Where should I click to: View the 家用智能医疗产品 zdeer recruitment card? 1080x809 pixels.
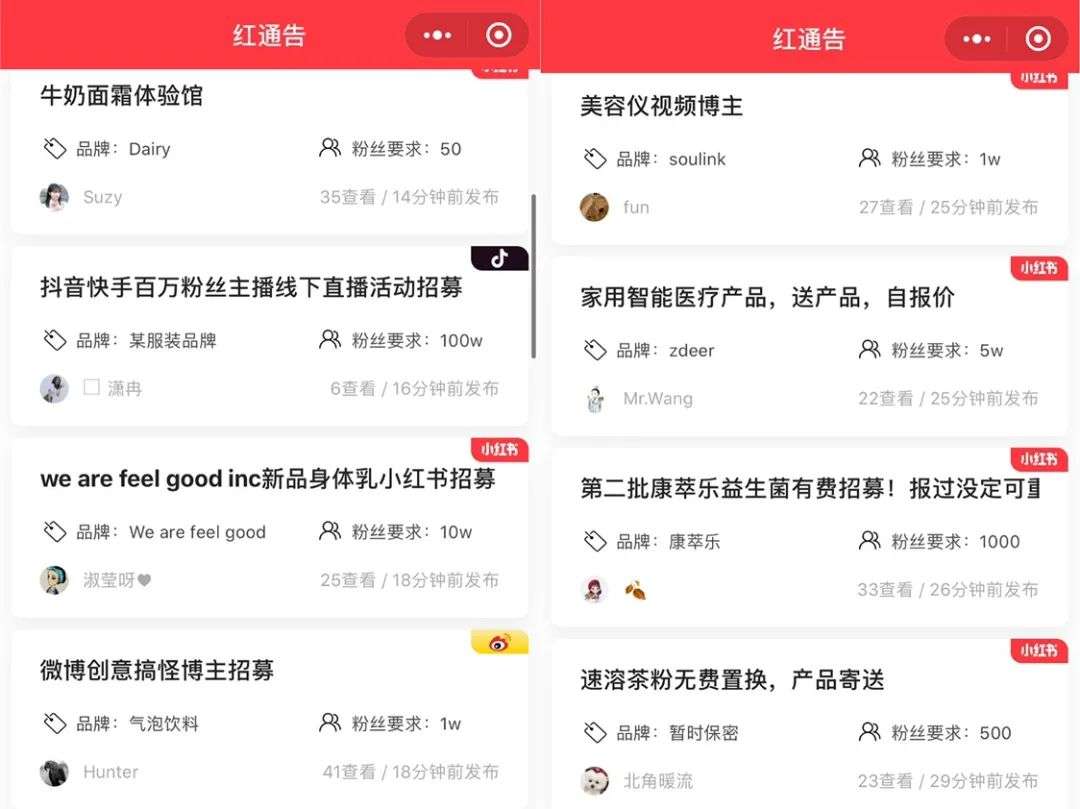pos(767,298)
